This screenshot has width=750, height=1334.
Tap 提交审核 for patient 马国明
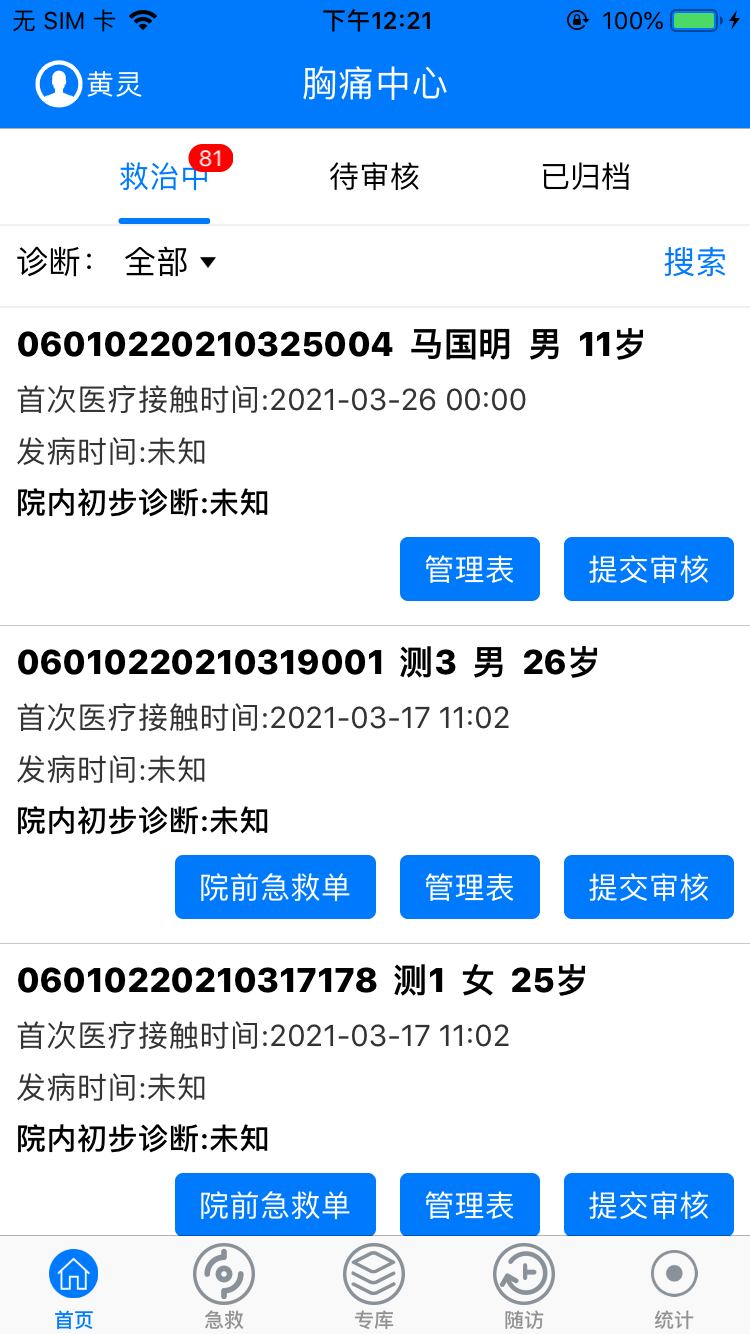click(649, 569)
